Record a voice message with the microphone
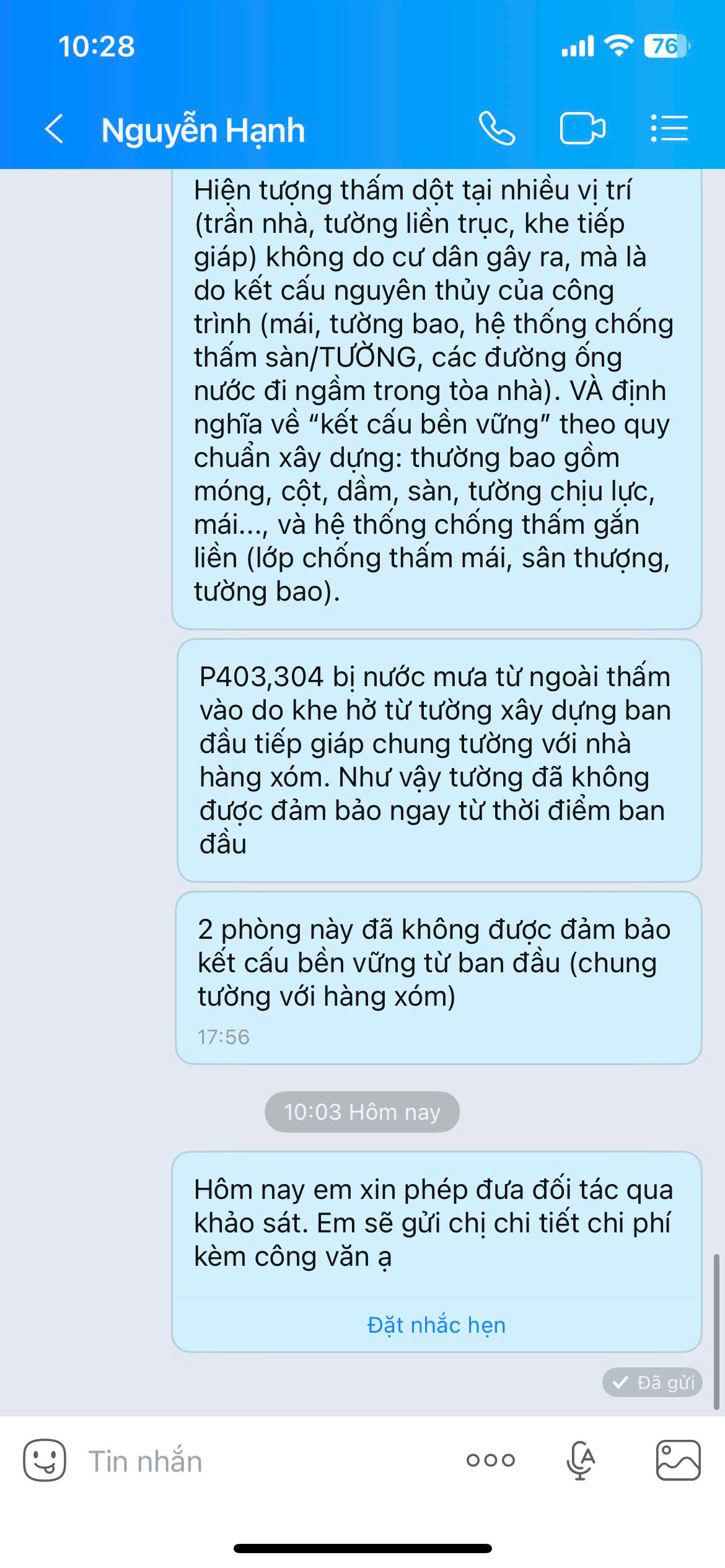 point(581,1460)
